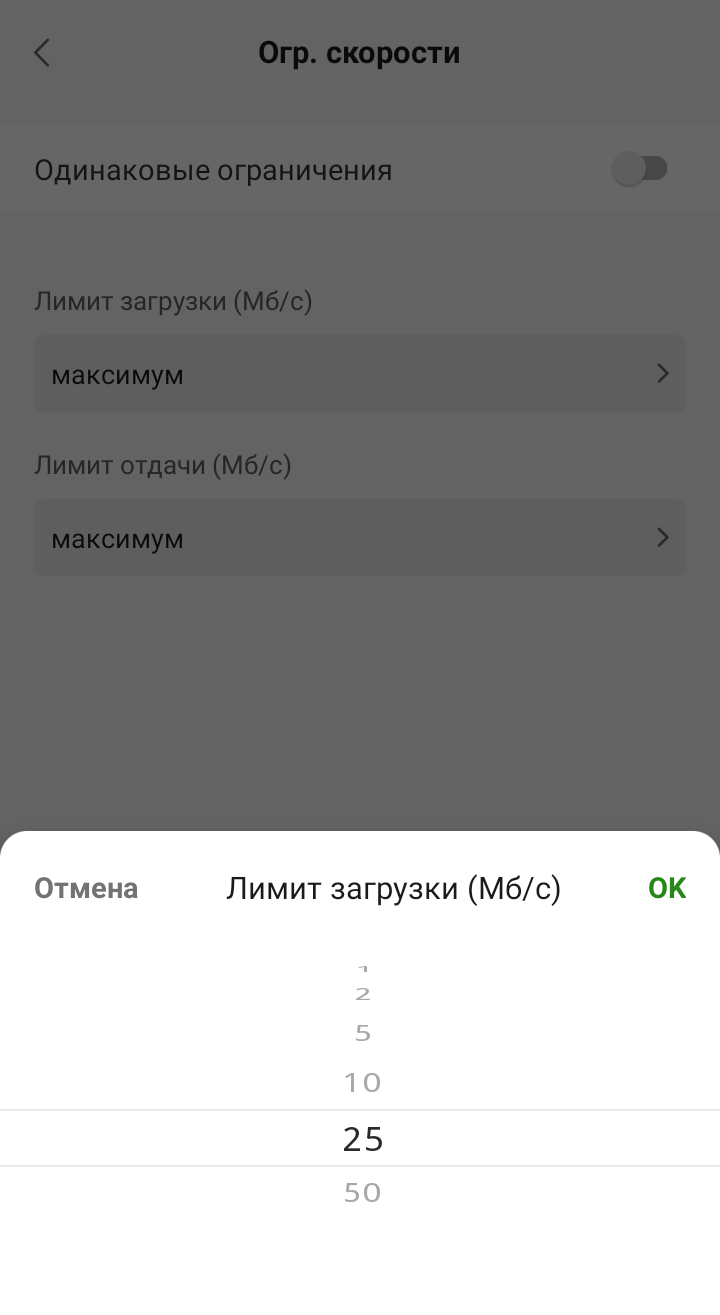Viewport: 720px width, 1315px height.
Task: Go back using the arrow icon
Action: (42, 53)
